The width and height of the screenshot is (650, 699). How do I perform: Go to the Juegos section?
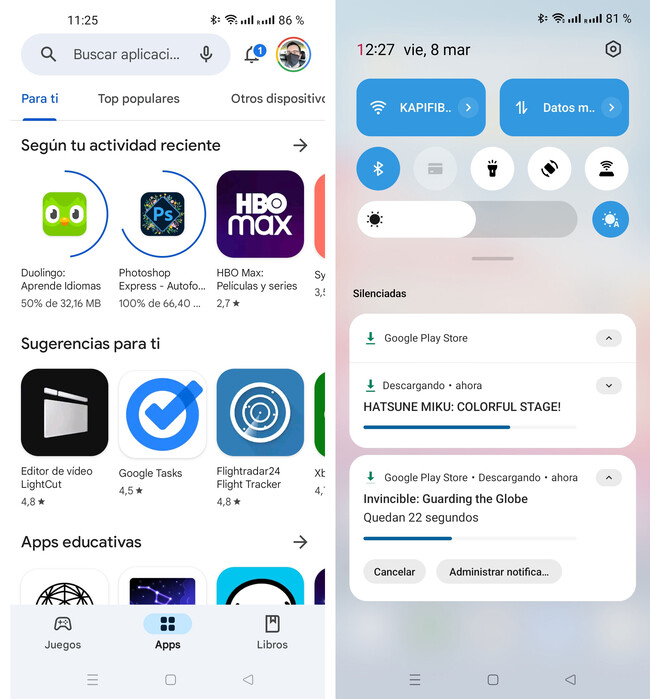click(62, 633)
